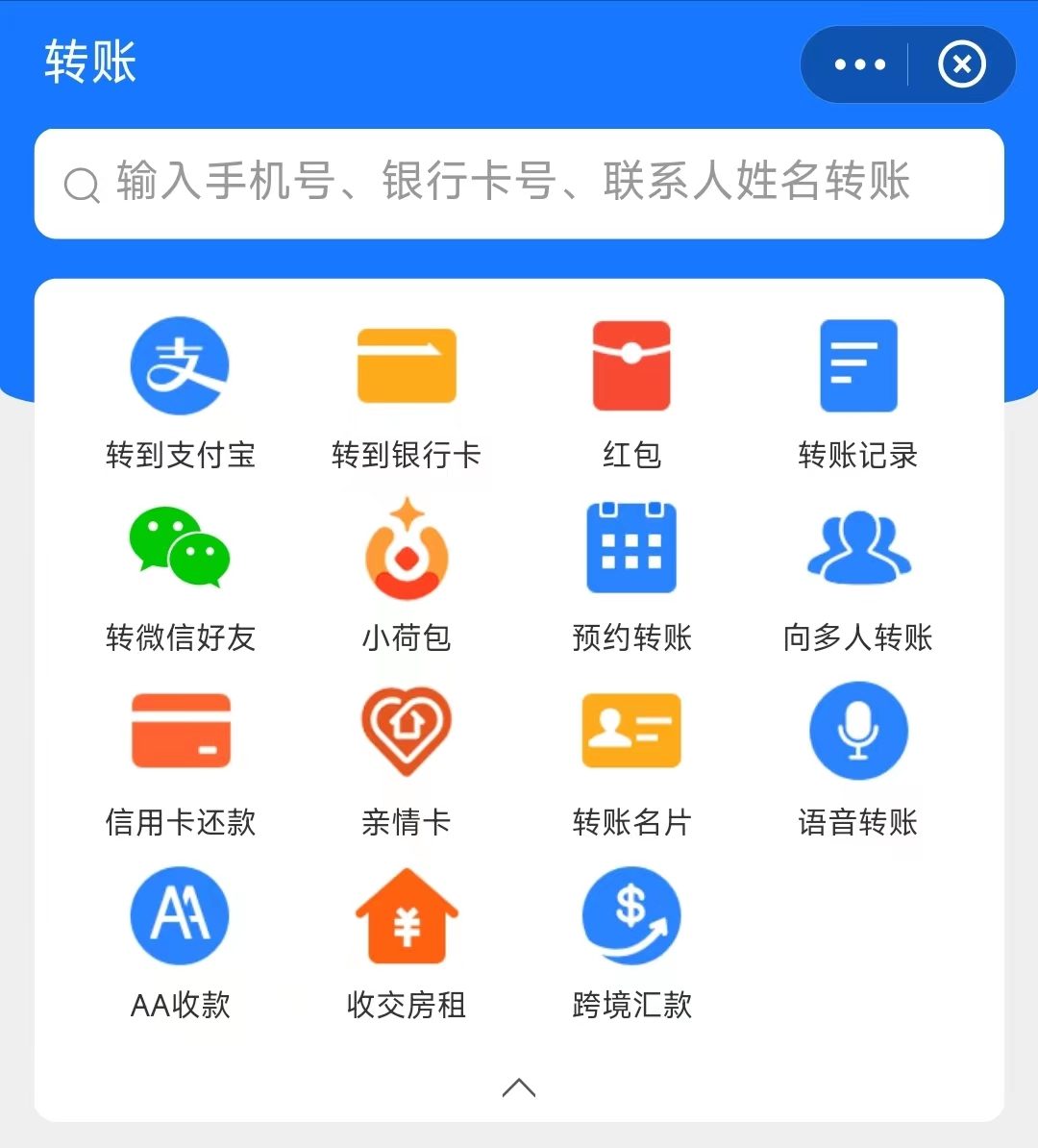Screen dimensions: 1038x1148
Task: Close the transfer mini program
Action: 961,64
